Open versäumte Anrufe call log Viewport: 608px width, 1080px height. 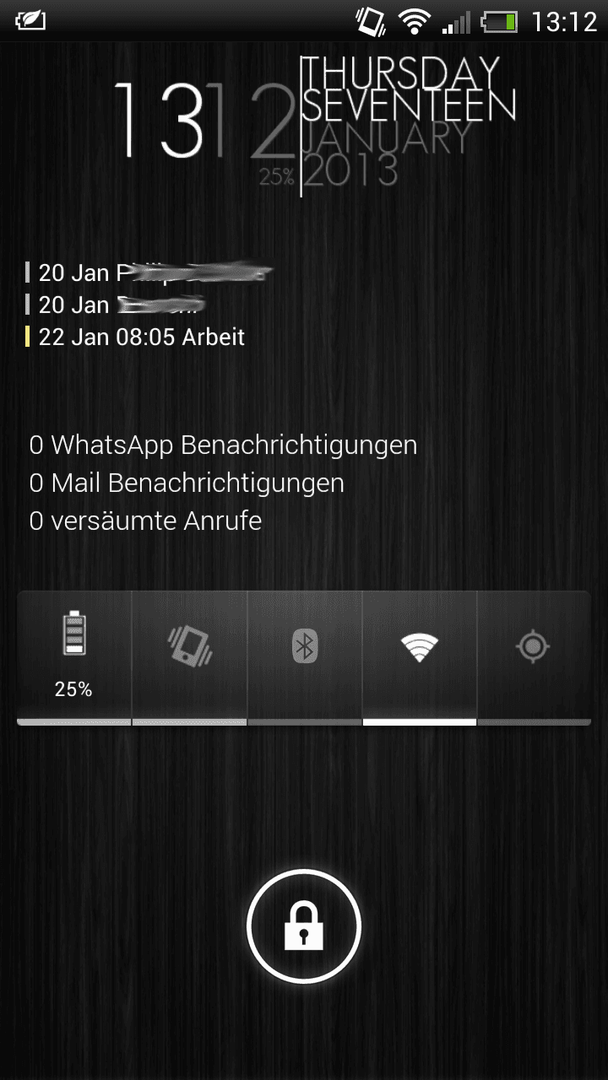145,521
